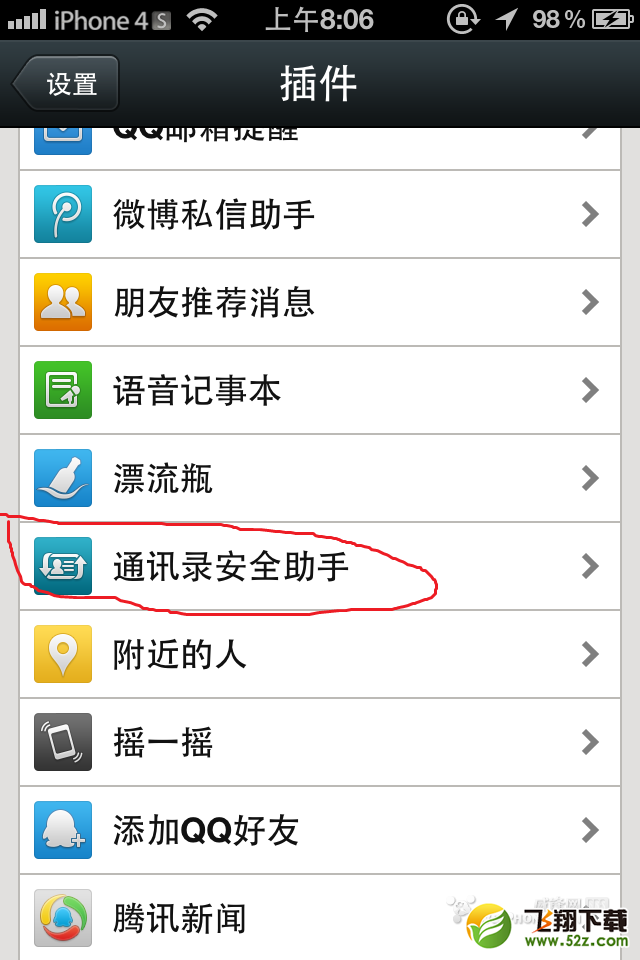Viewport: 640px width, 960px height.
Task: Open 微博私信助手 plugin
Action: tap(320, 214)
